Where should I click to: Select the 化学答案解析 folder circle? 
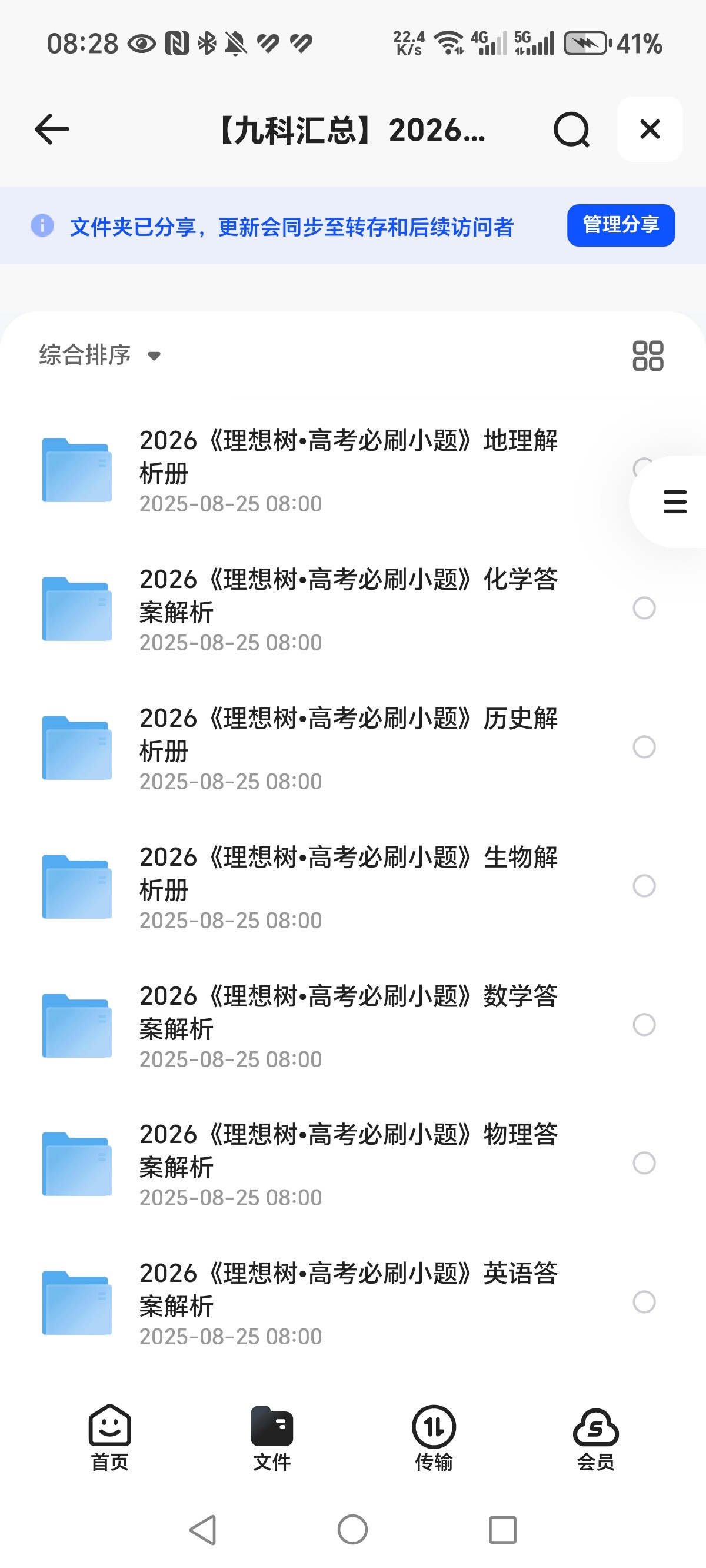click(644, 608)
